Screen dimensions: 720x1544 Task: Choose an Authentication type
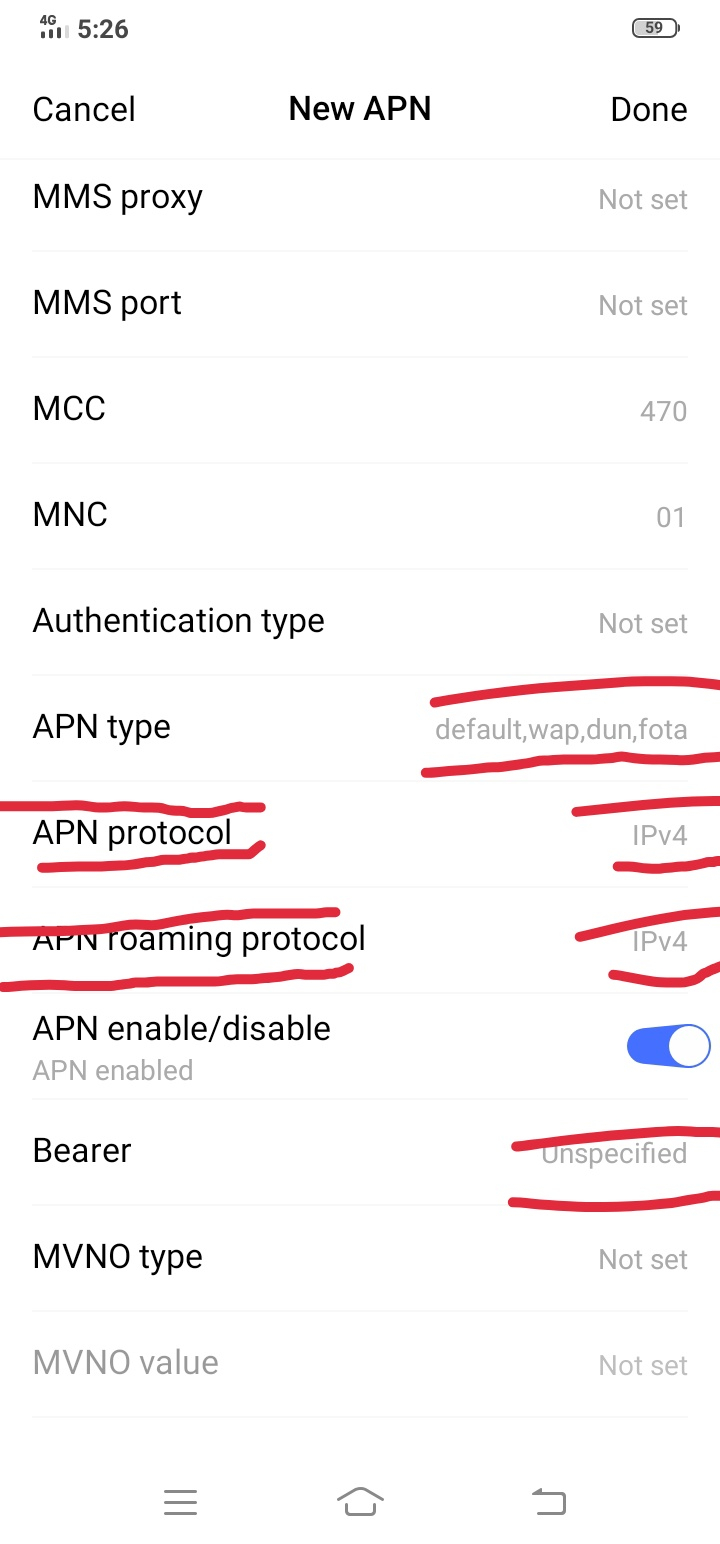click(360, 622)
